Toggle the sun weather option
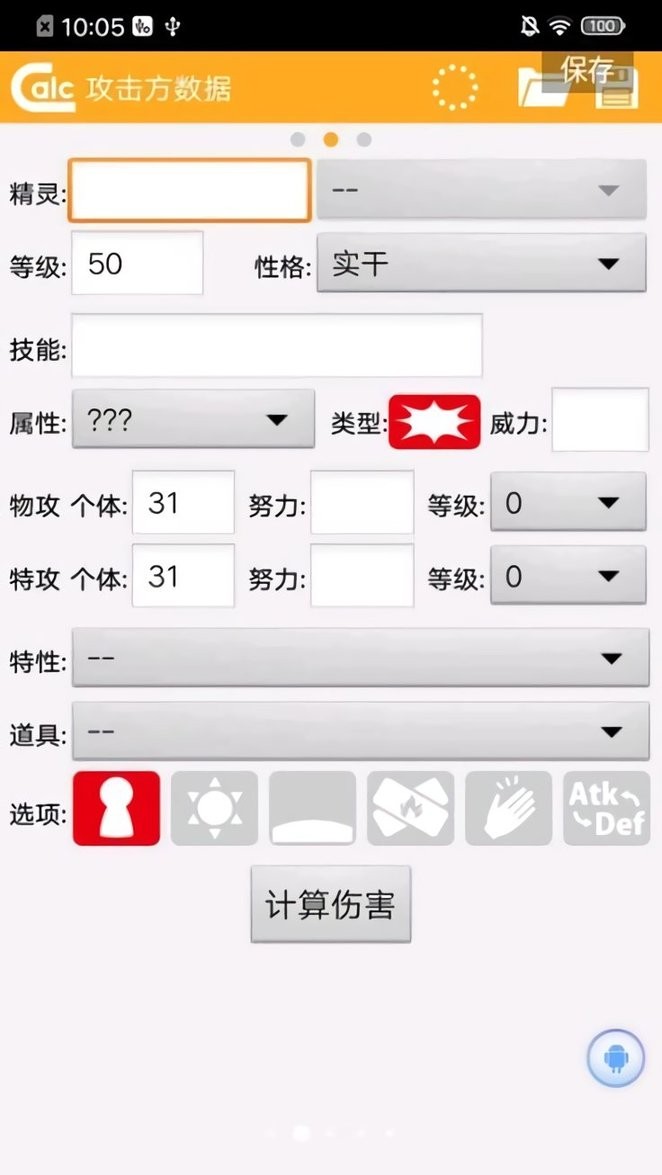The image size is (662, 1175). 214,809
